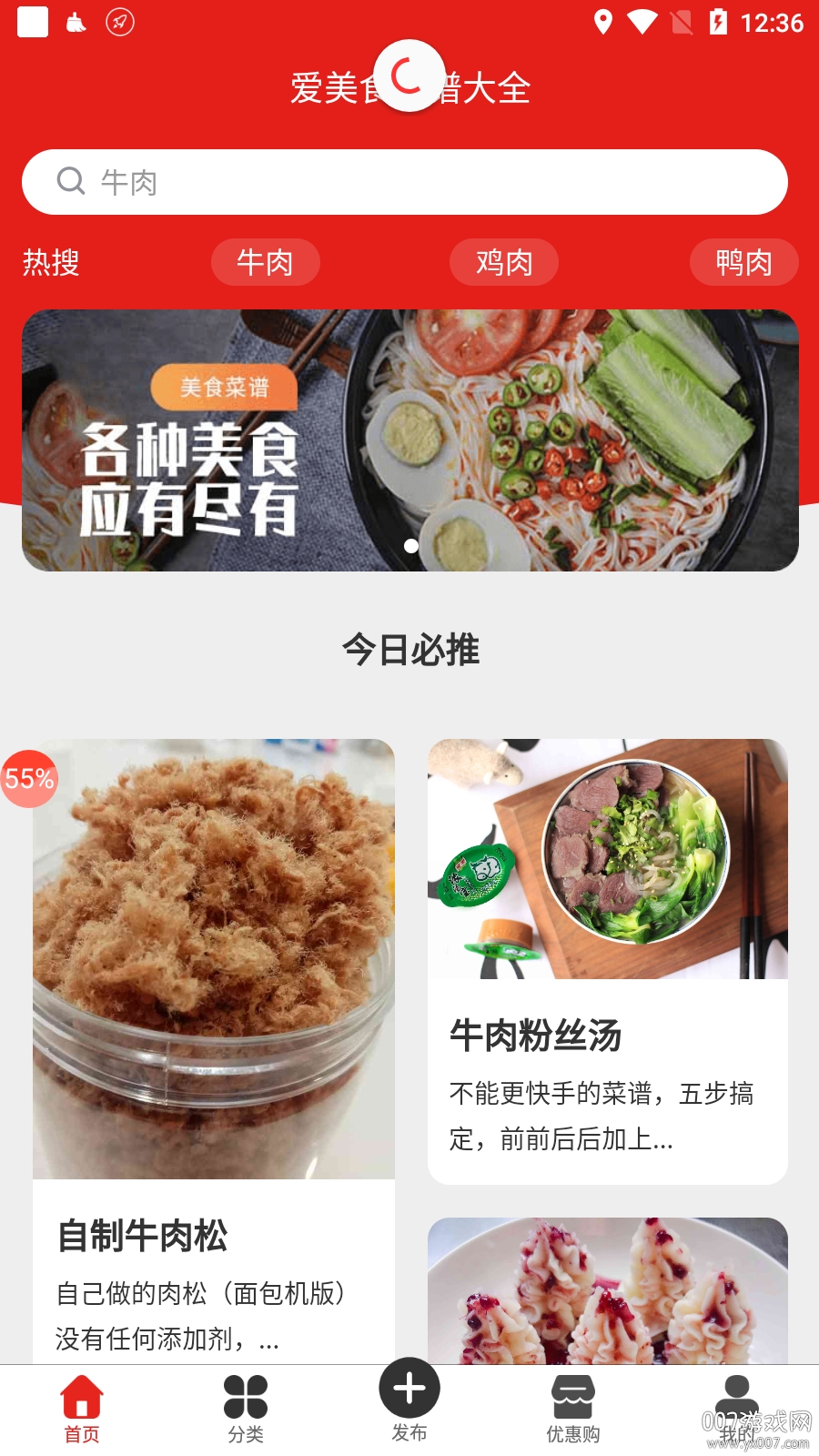Tap the 发布 plus button
This screenshot has height=1456, width=819.
(409, 1389)
